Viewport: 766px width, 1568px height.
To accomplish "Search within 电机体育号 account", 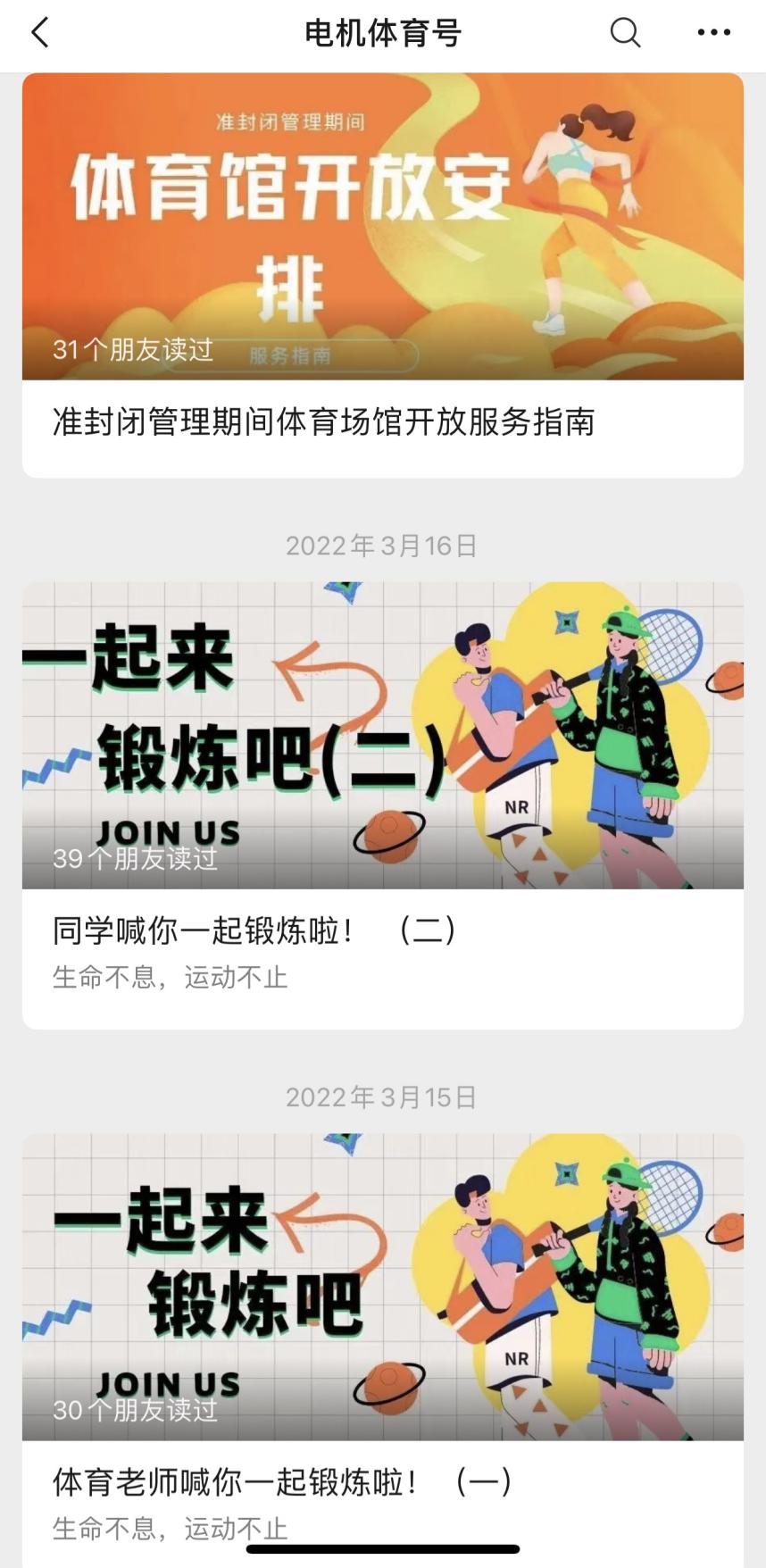I will 625,34.
